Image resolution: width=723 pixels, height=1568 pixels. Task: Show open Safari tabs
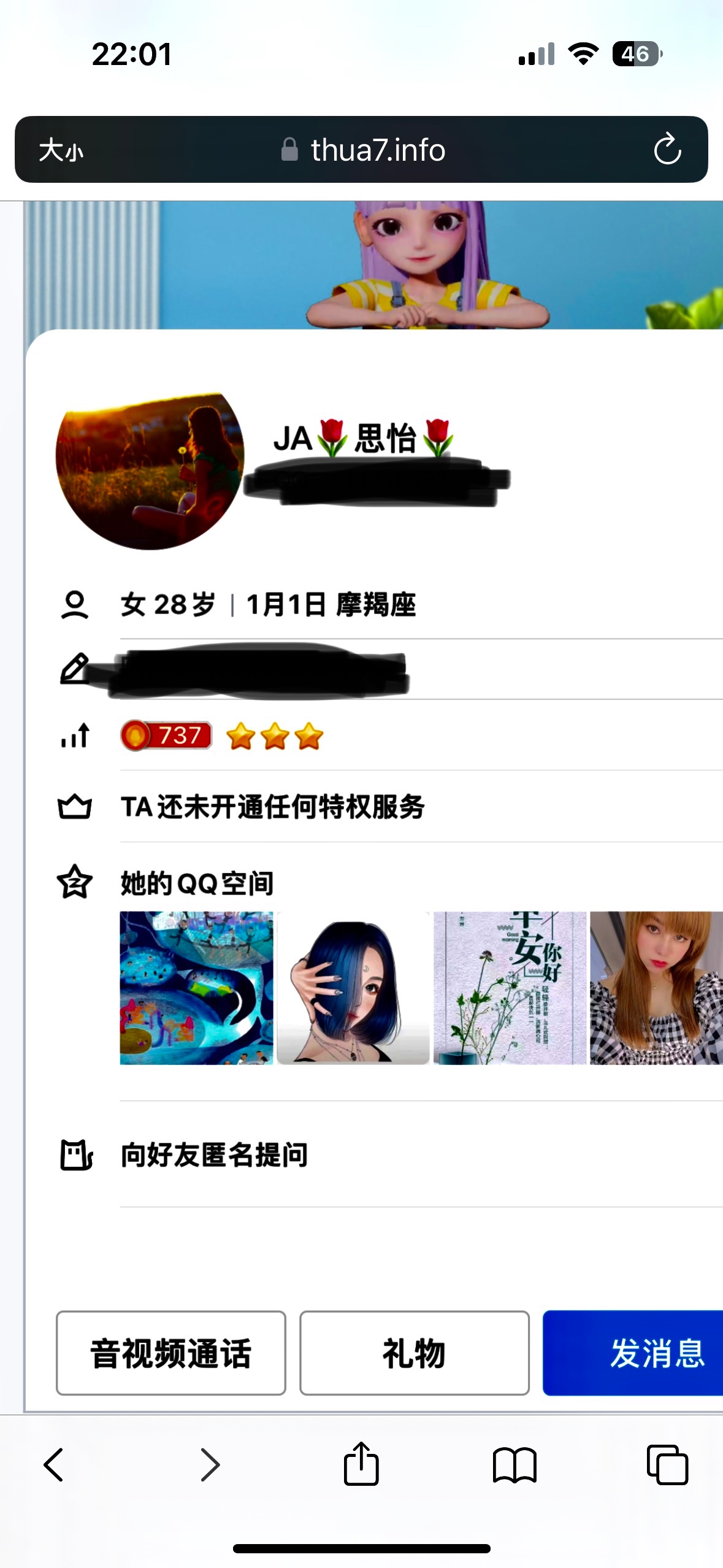667,1465
